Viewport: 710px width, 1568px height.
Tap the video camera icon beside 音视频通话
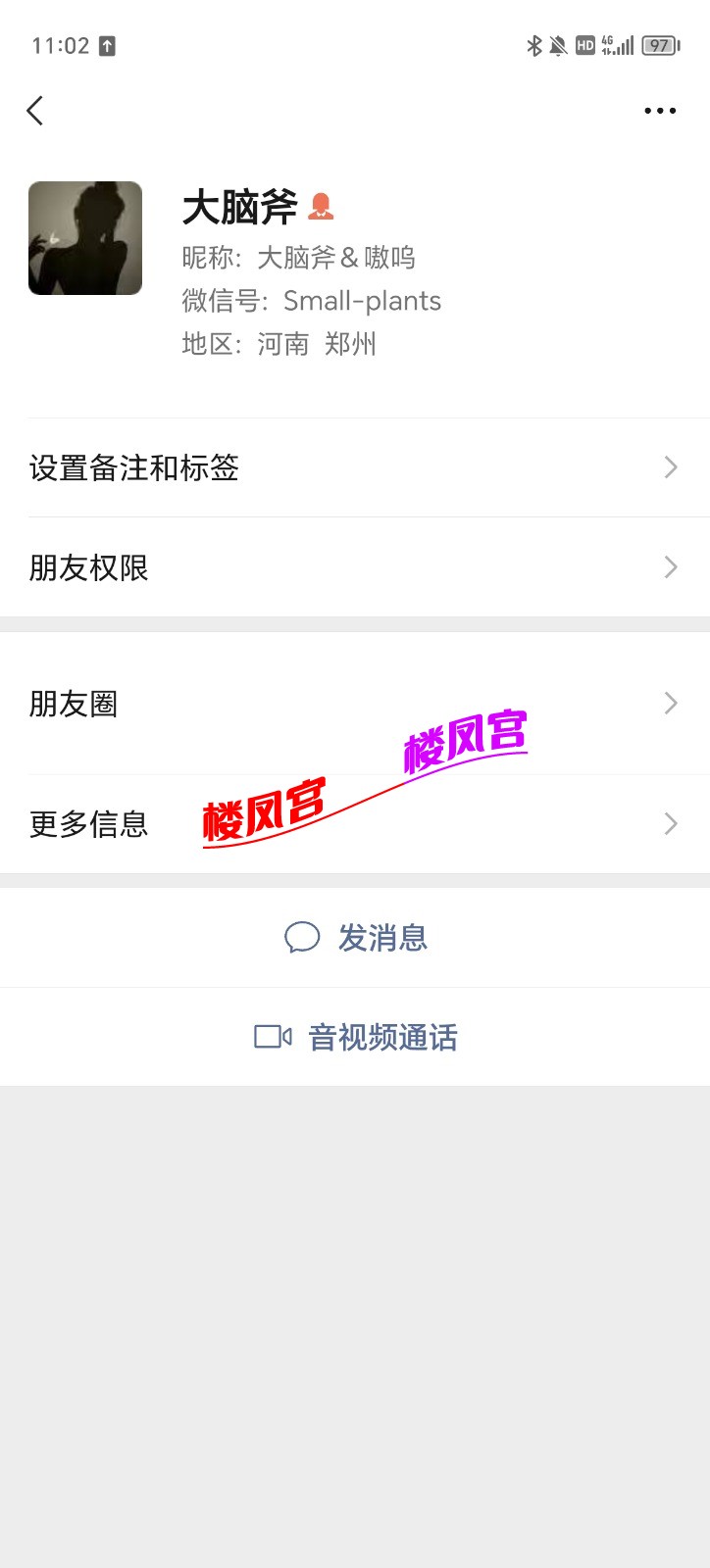coord(275,1037)
